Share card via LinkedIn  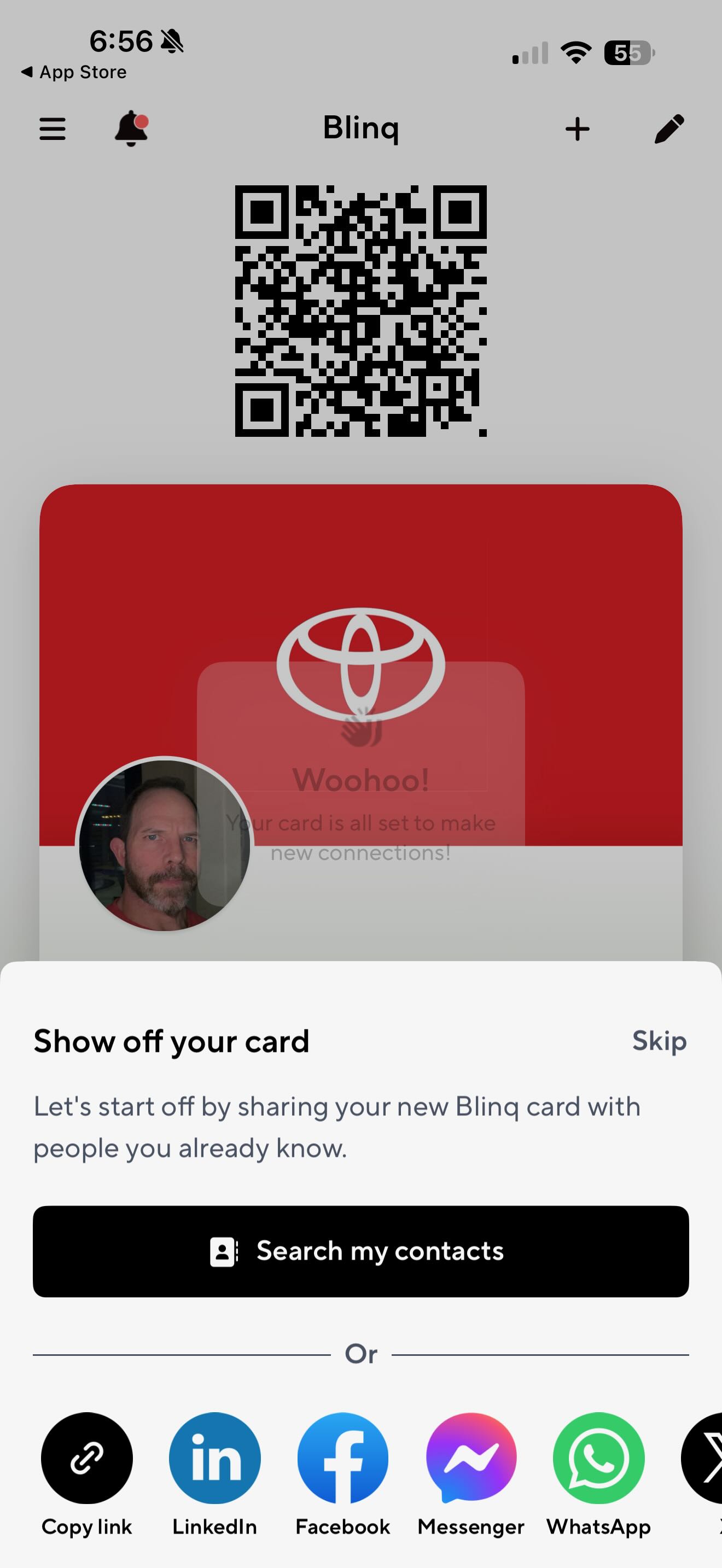tap(215, 1459)
